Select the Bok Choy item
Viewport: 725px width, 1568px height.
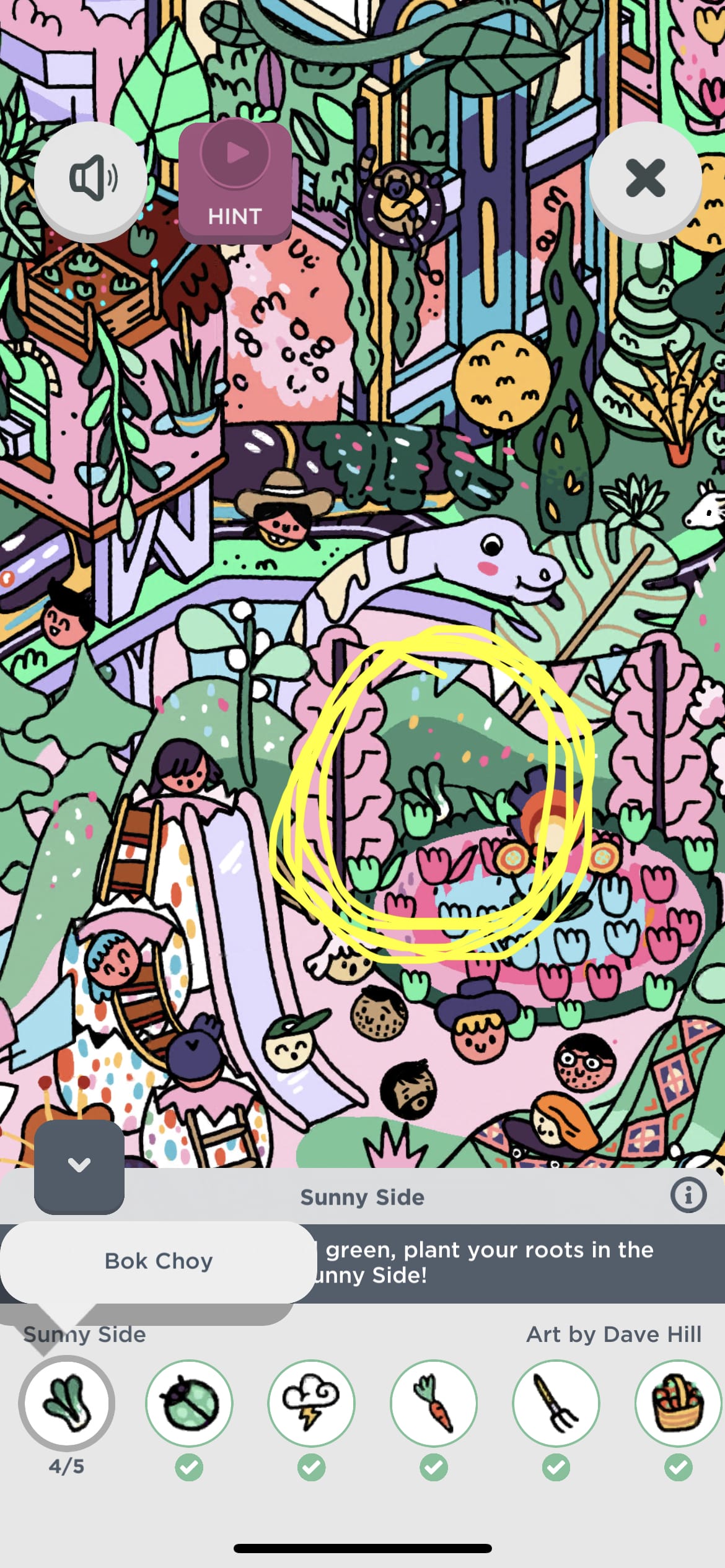tap(67, 1403)
